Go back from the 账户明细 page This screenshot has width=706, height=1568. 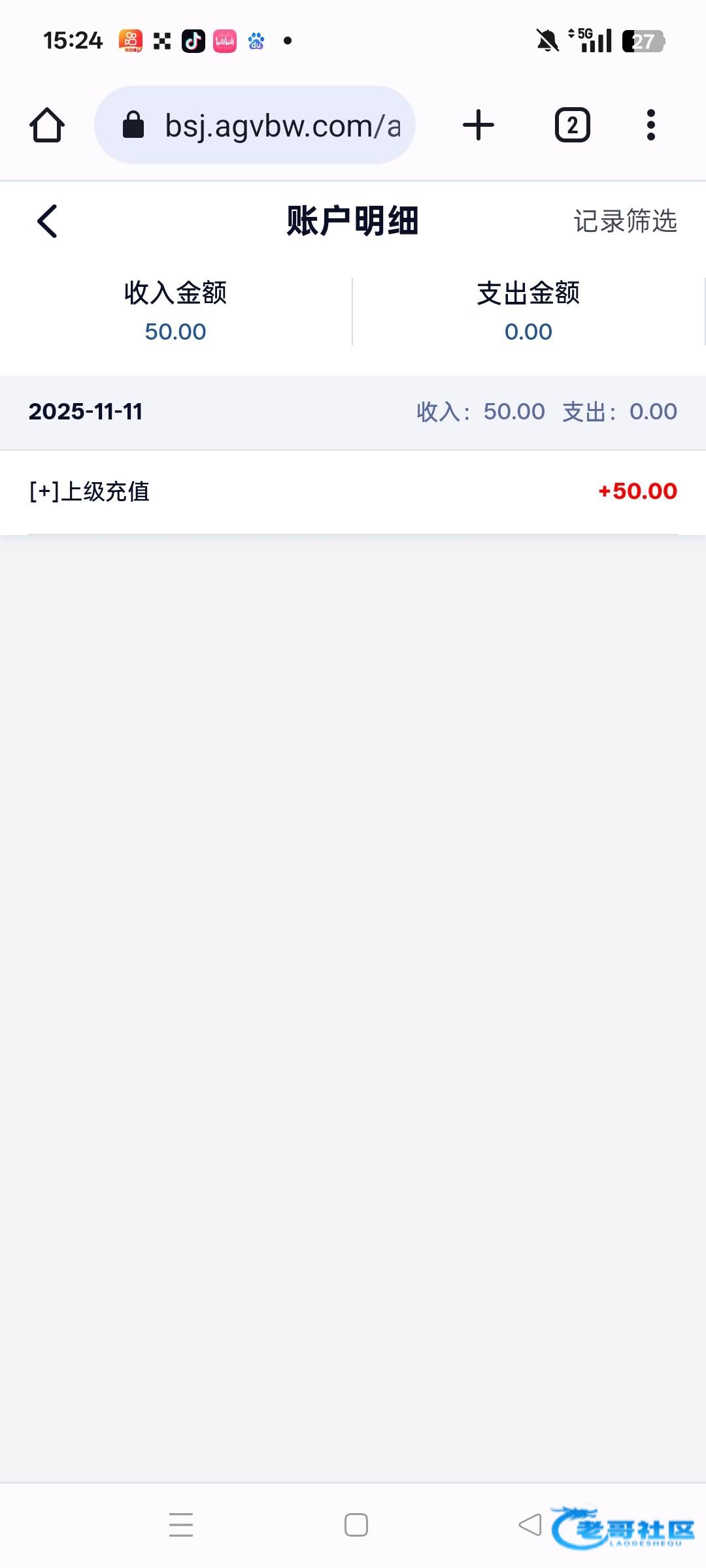click(x=47, y=221)
